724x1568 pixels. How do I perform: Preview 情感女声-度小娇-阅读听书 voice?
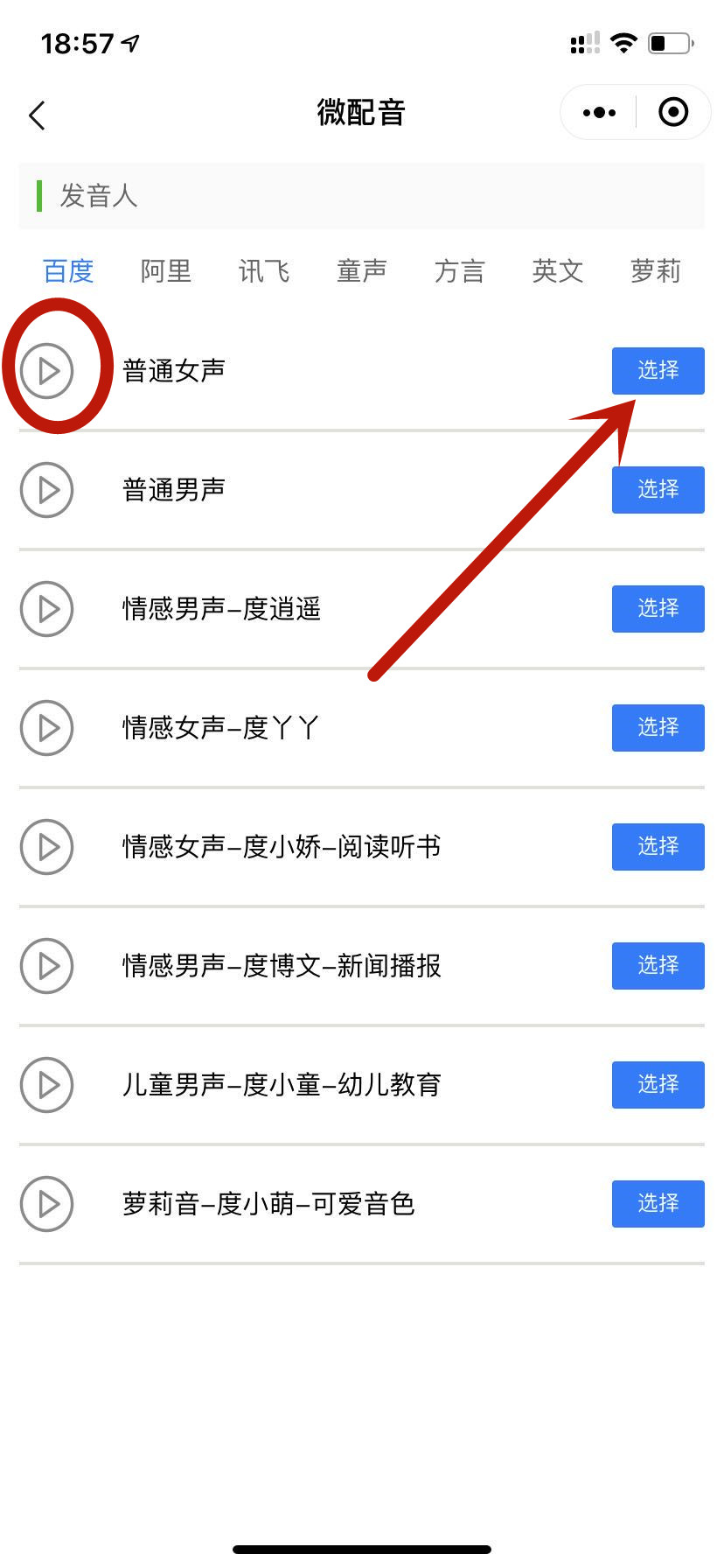click(x=47, y=847)
